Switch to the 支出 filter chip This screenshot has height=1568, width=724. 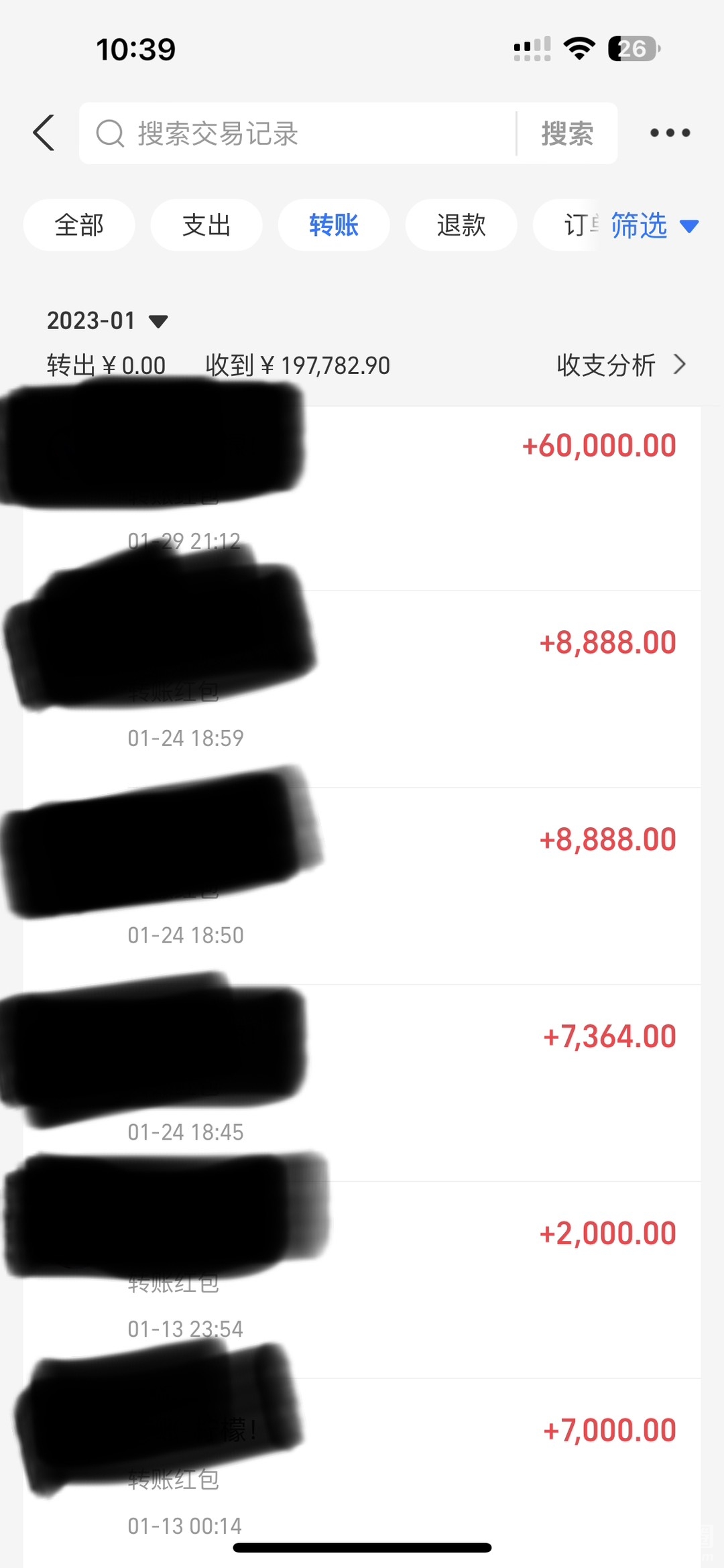click(206, 225)
